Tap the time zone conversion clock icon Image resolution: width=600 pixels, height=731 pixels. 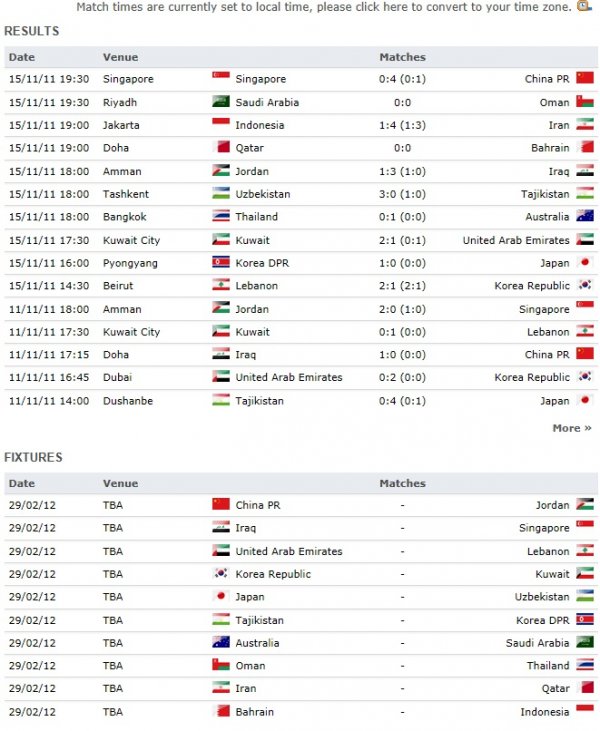pos(583,6)
